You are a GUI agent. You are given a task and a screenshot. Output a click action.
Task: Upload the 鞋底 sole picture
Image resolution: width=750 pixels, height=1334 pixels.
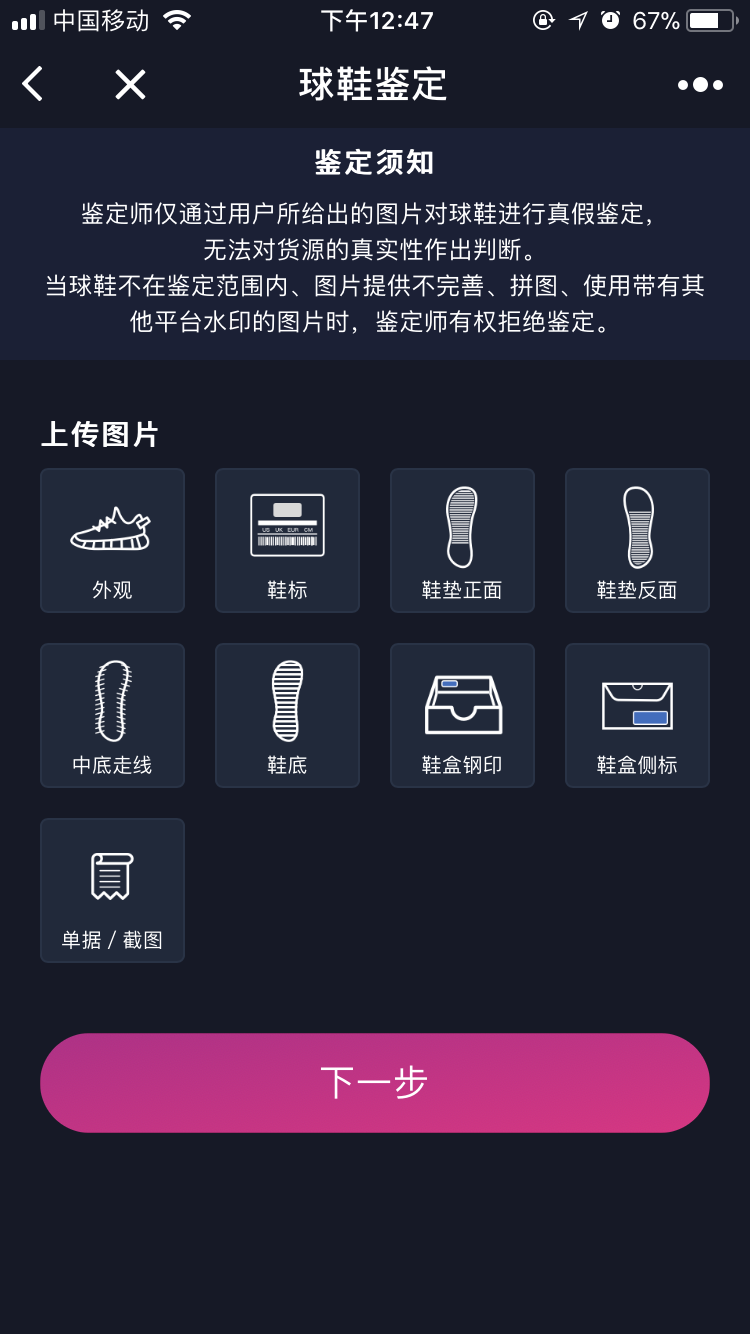click(x=287, y=715)
